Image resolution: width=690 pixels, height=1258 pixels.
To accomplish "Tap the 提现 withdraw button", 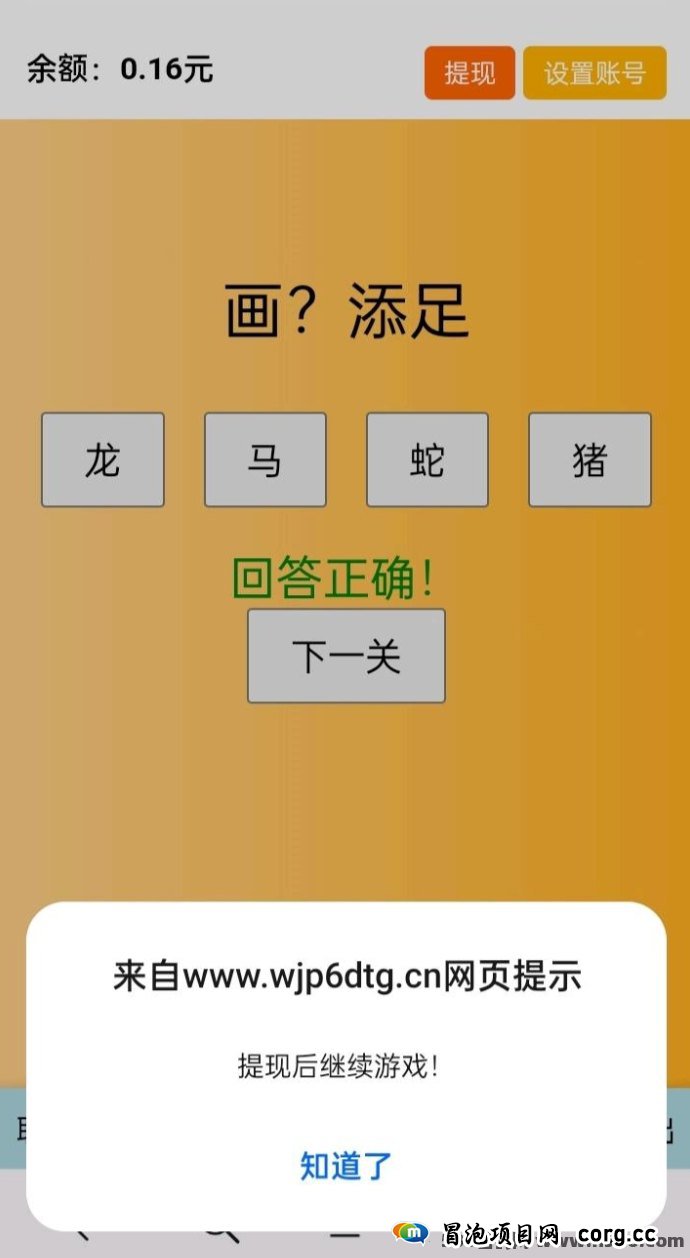I will (x=469, y=73).
